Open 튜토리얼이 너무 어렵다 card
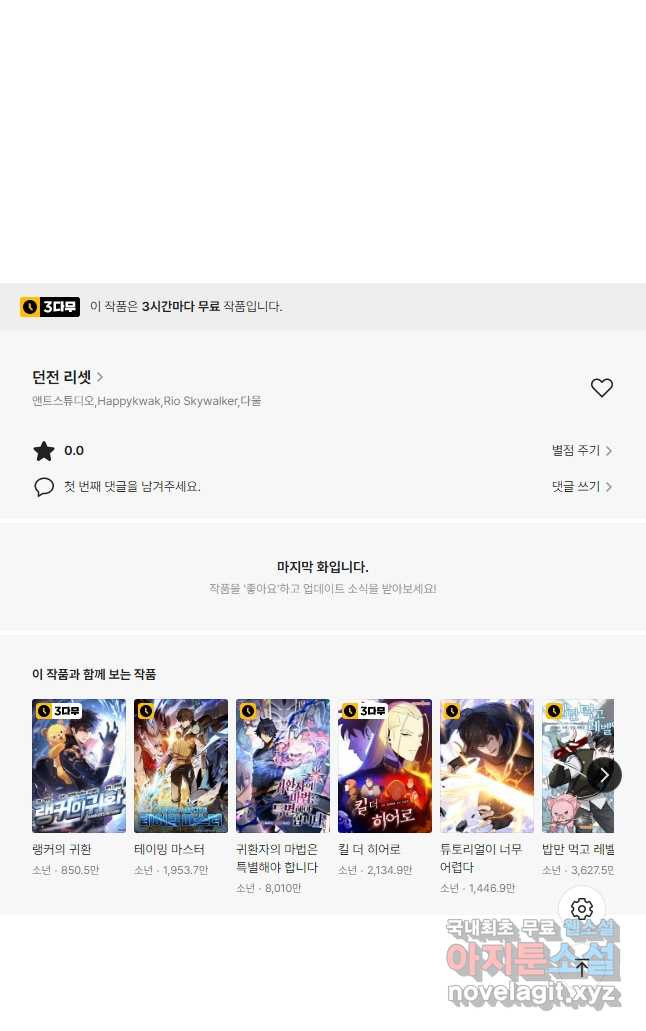Viewport: 646px width, 1031px height. point(487,766)
